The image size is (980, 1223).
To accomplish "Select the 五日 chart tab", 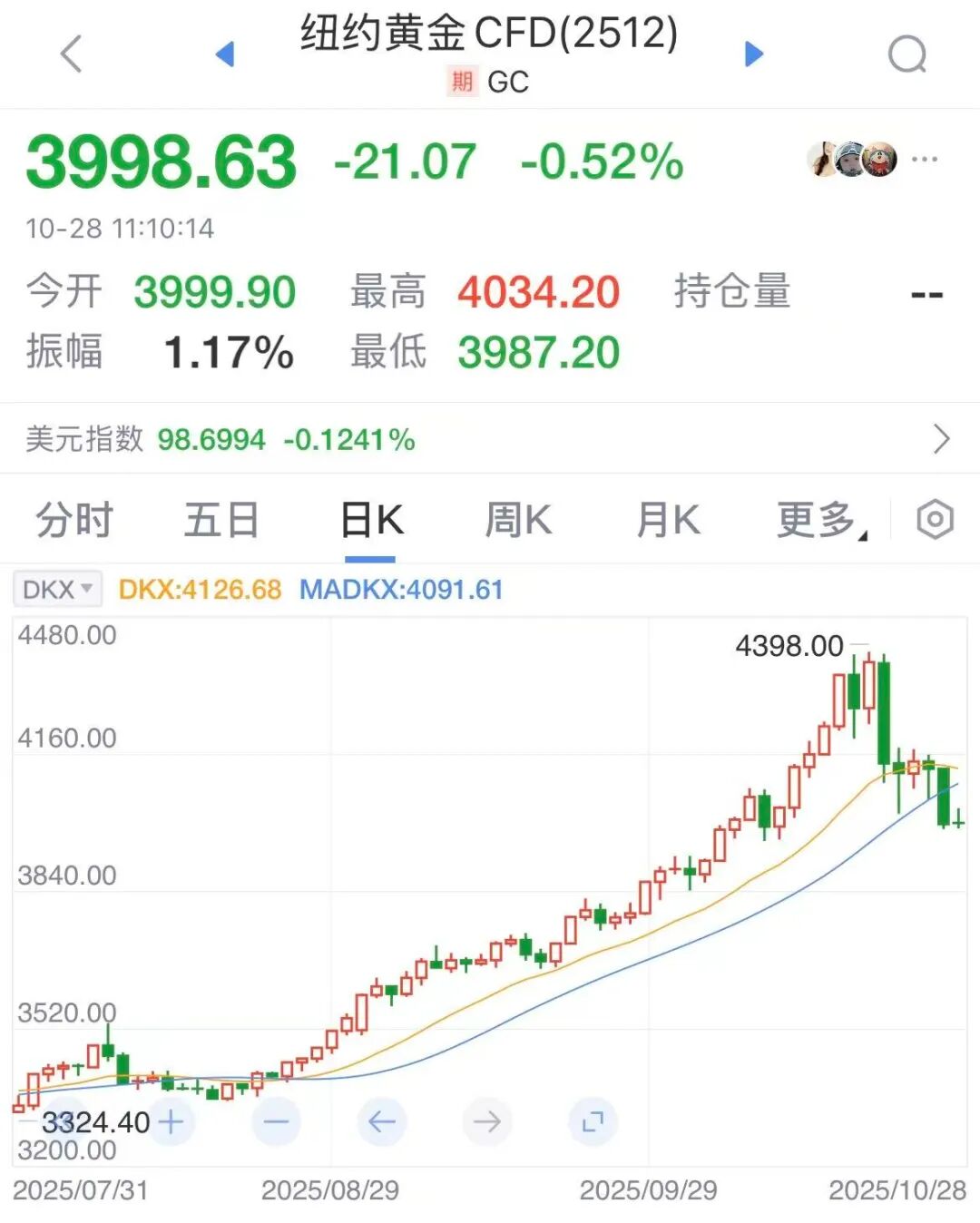I will 221,521.
